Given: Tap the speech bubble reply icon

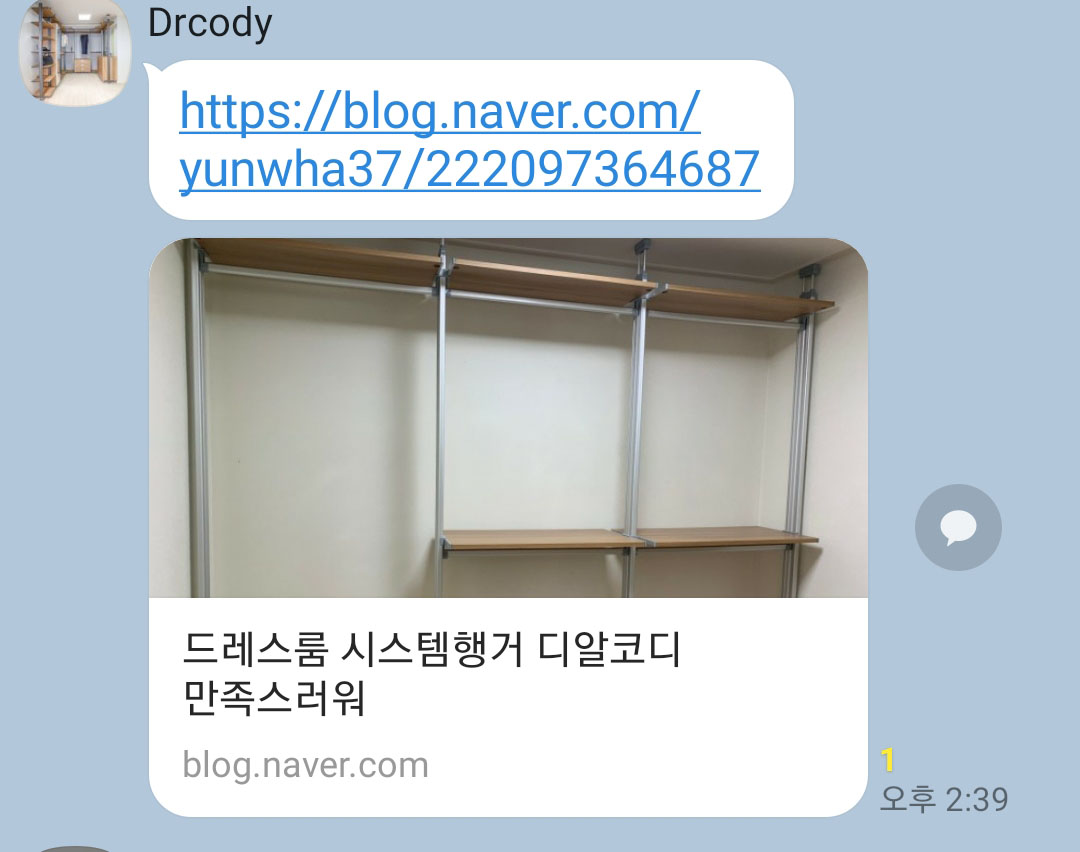Looking at the screenshot, I should [x=957, y=527].
